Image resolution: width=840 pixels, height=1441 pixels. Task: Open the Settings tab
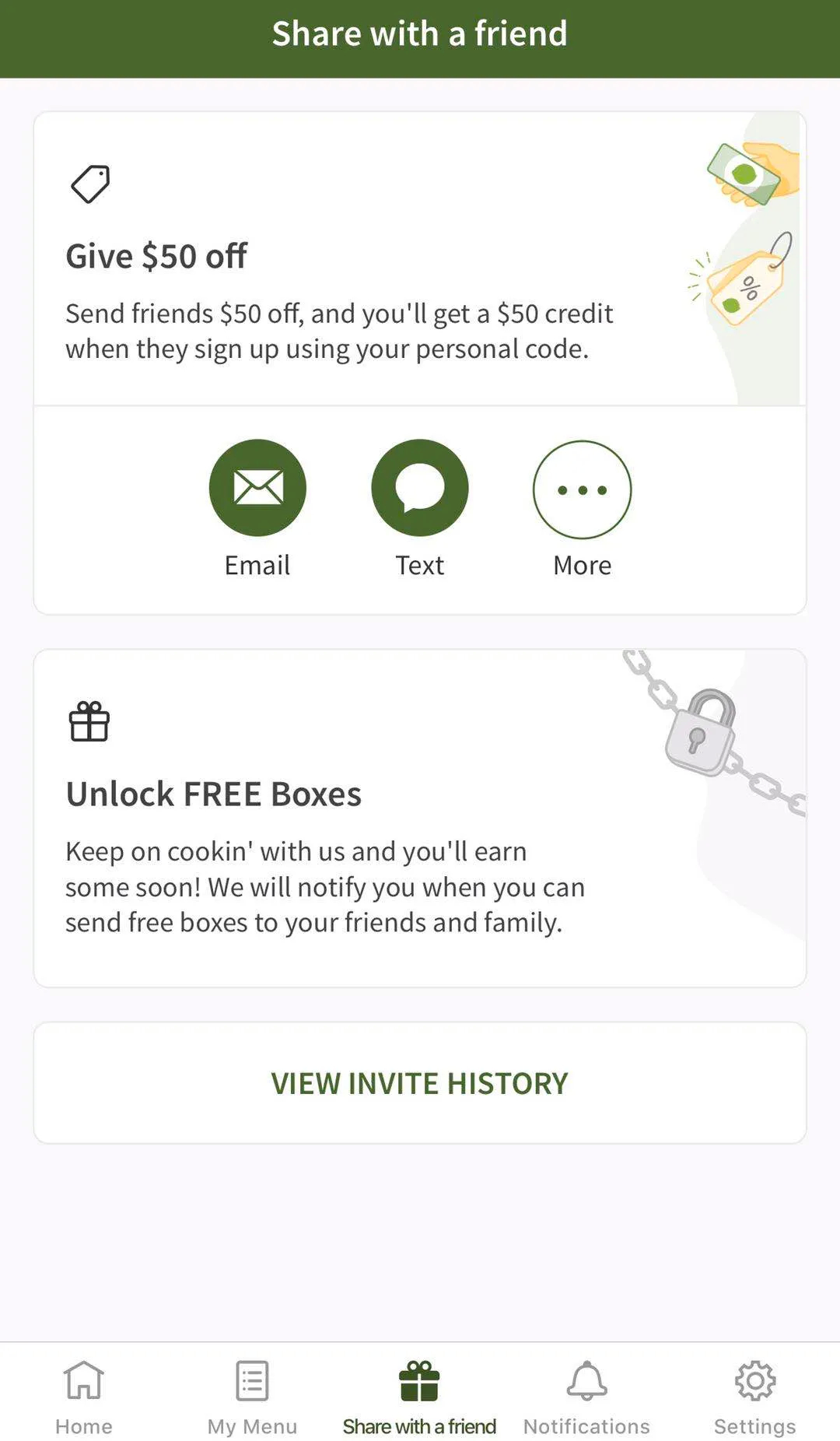pos(754,1396)
